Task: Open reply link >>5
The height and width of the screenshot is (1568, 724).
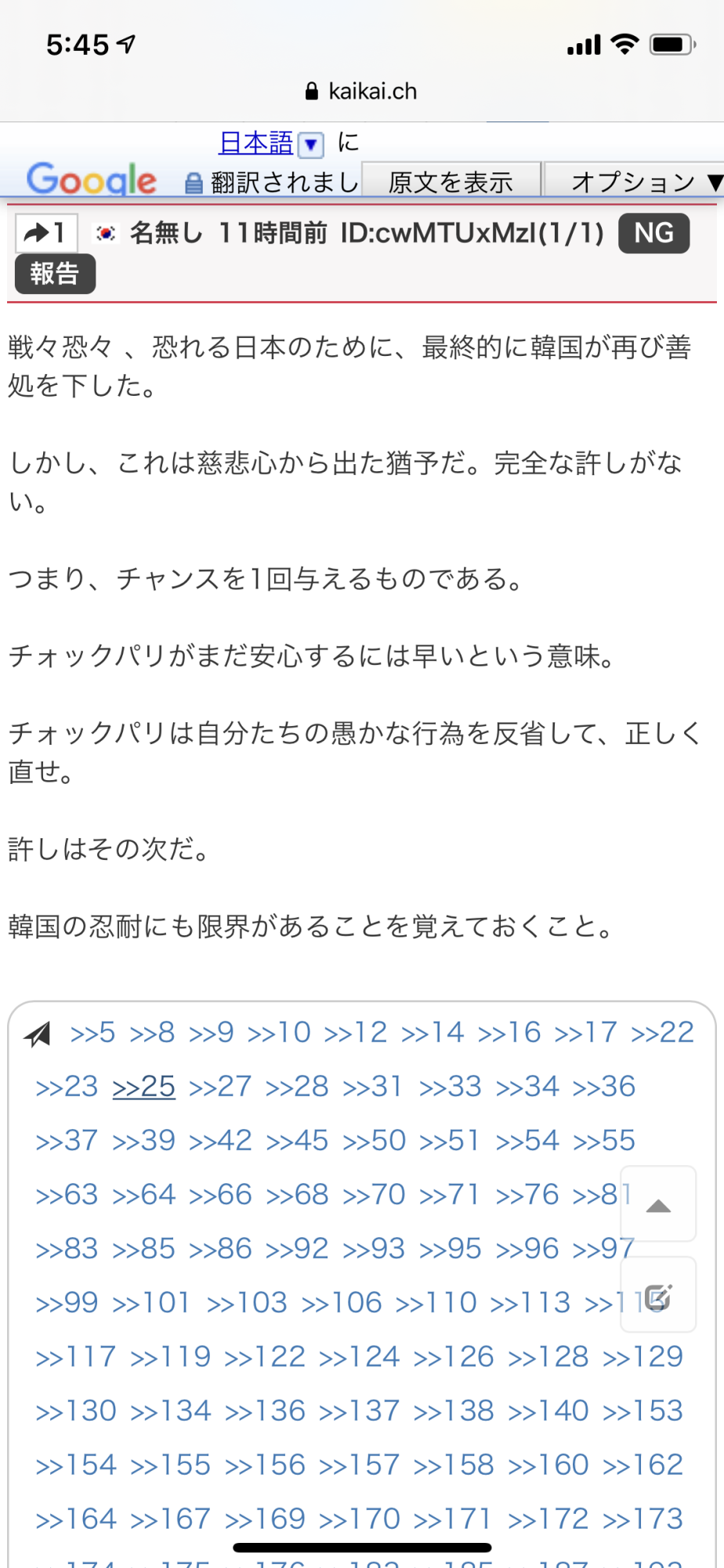Action: click(x=92, y=1033)
